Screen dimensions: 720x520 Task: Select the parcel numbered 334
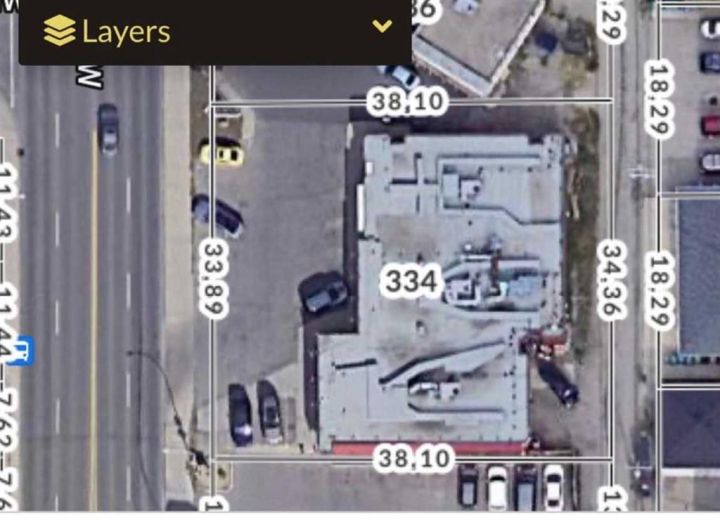[x=412, y=281]
